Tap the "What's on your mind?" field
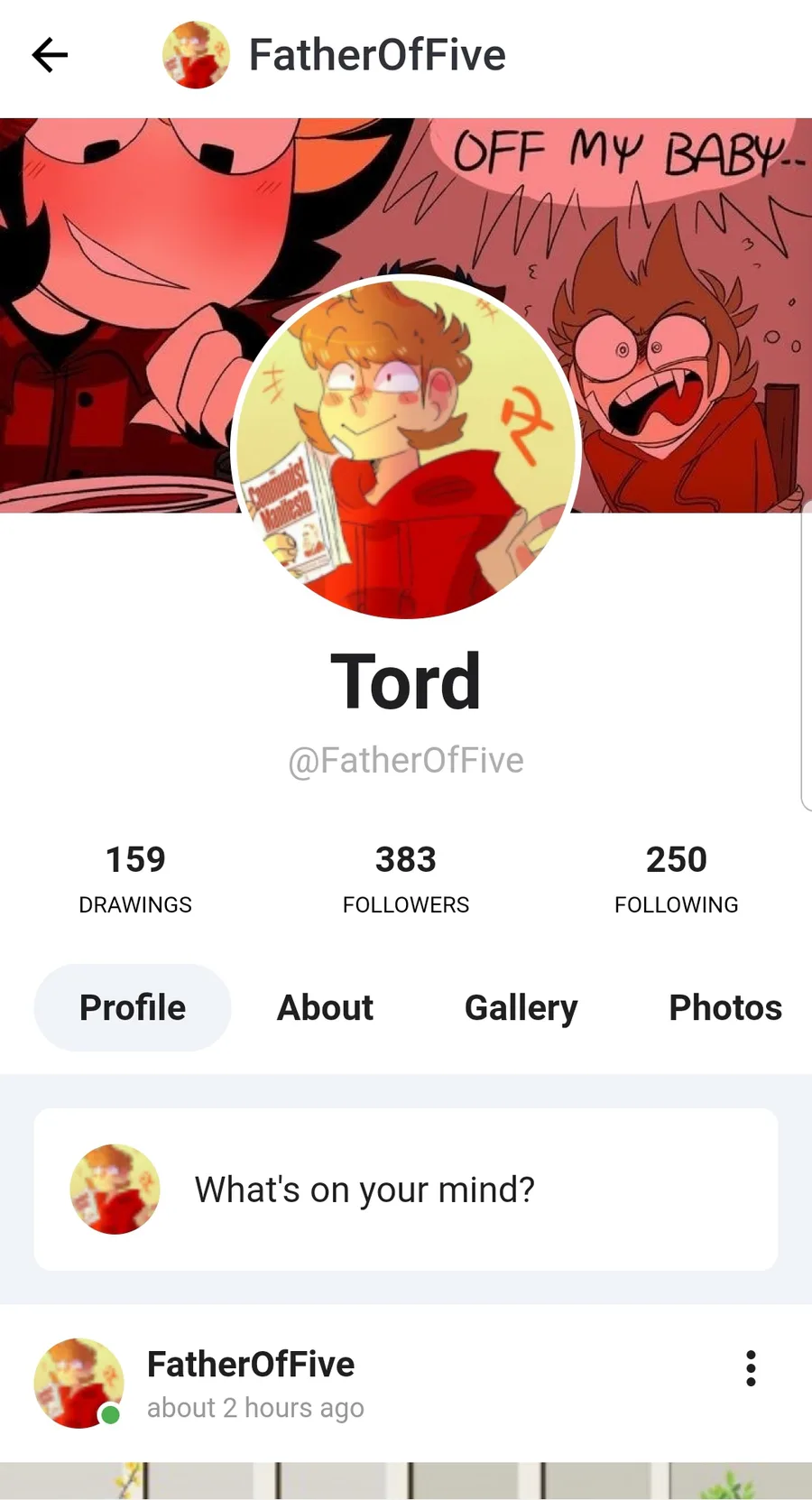Image resolution: width=812 pixels, height=1500 pixels. pyautogui.click(x=406, y=1190)
